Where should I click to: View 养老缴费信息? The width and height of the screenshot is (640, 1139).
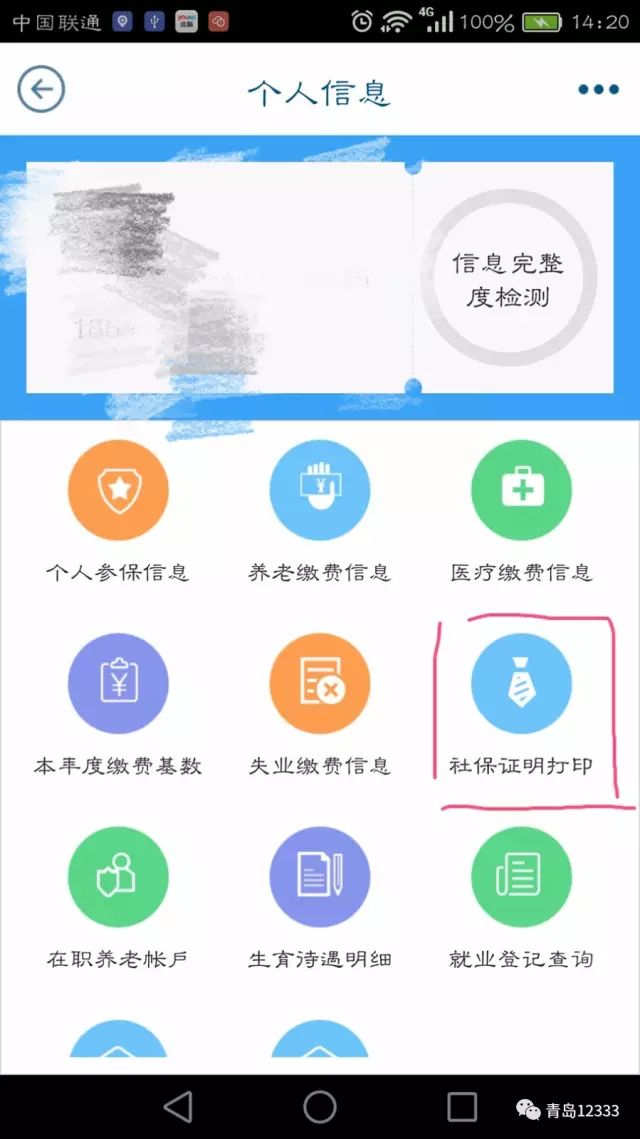319,491
